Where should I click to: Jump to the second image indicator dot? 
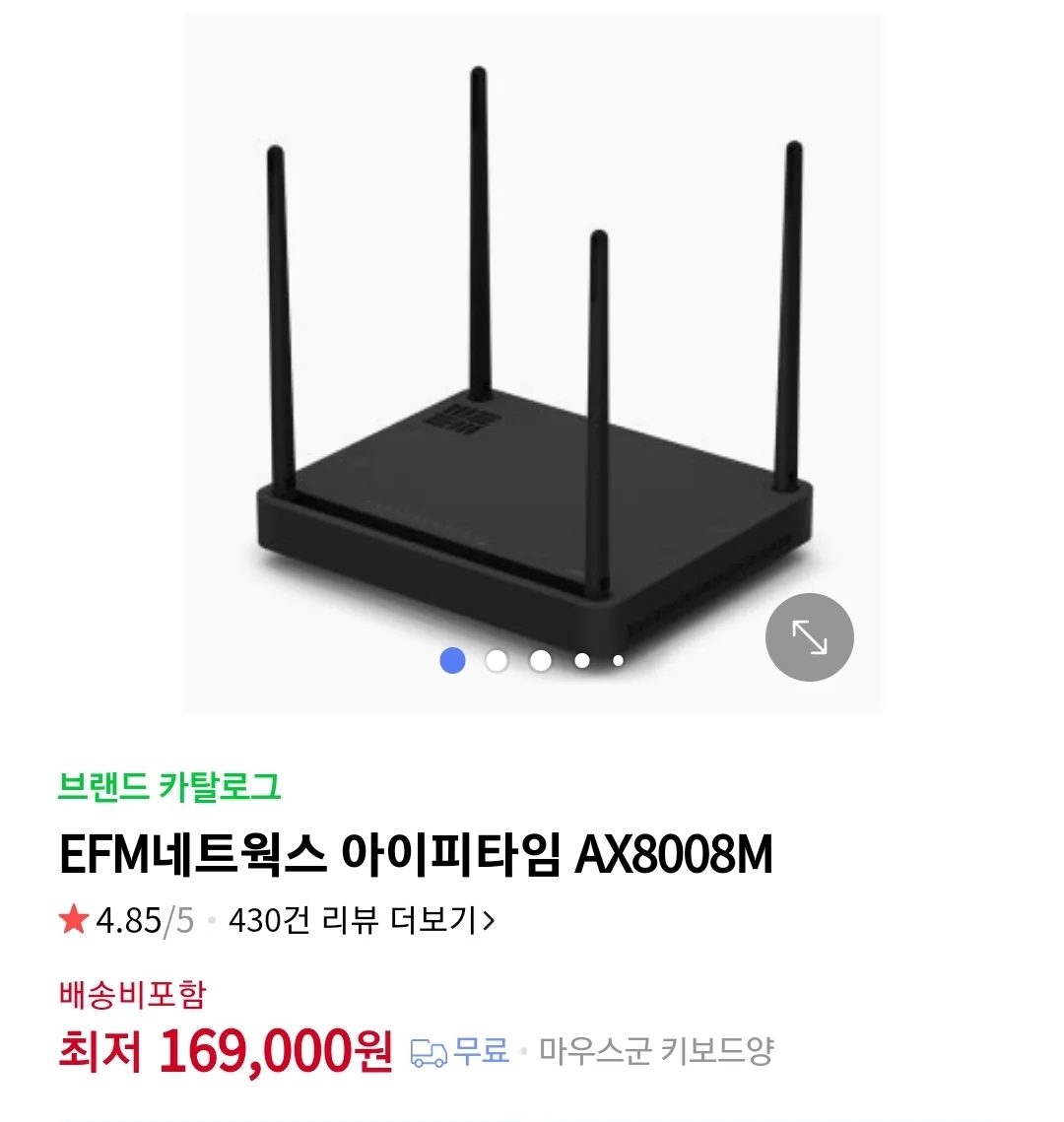(x=497, y=660)
